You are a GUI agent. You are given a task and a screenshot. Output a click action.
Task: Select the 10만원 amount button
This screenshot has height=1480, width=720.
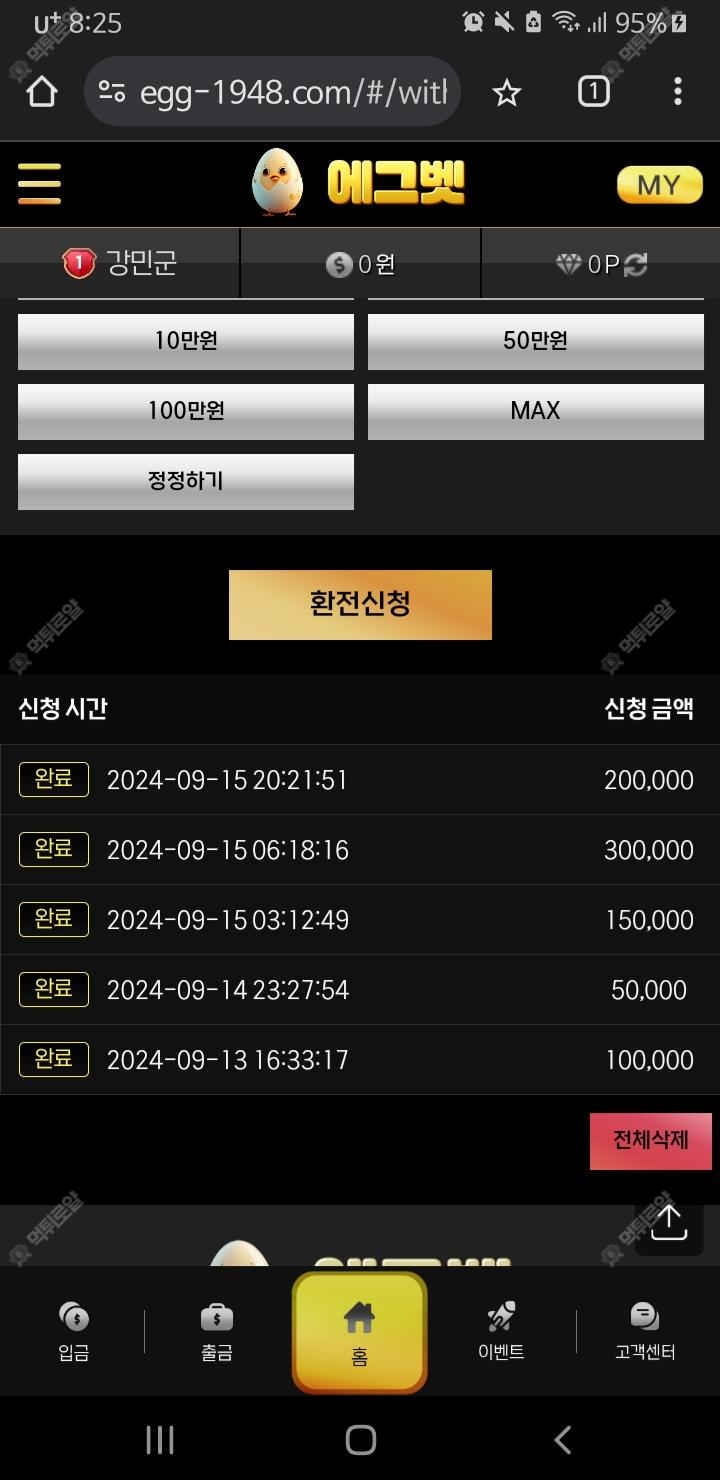click(x=186, y=341)
